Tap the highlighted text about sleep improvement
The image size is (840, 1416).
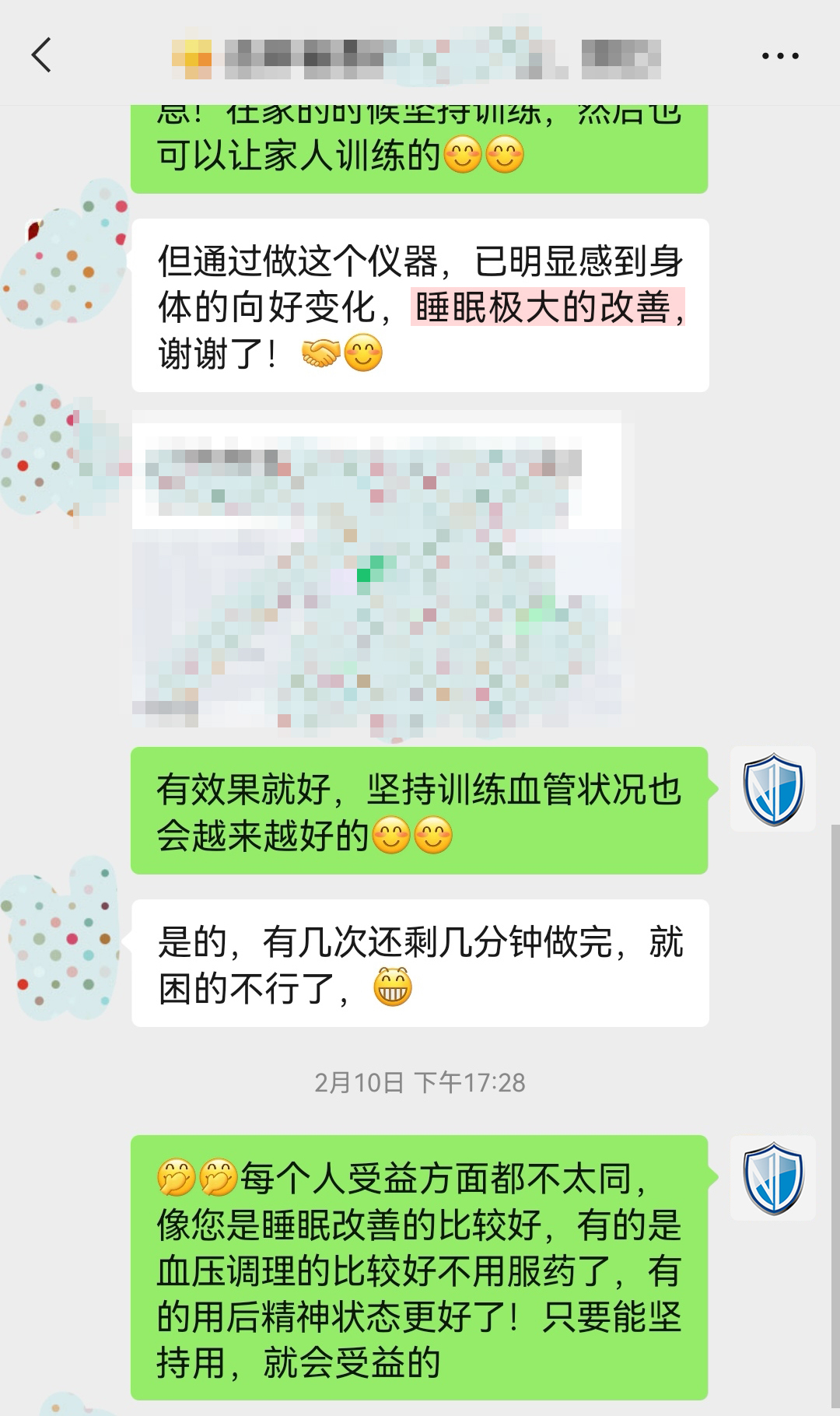coord(549,308)
